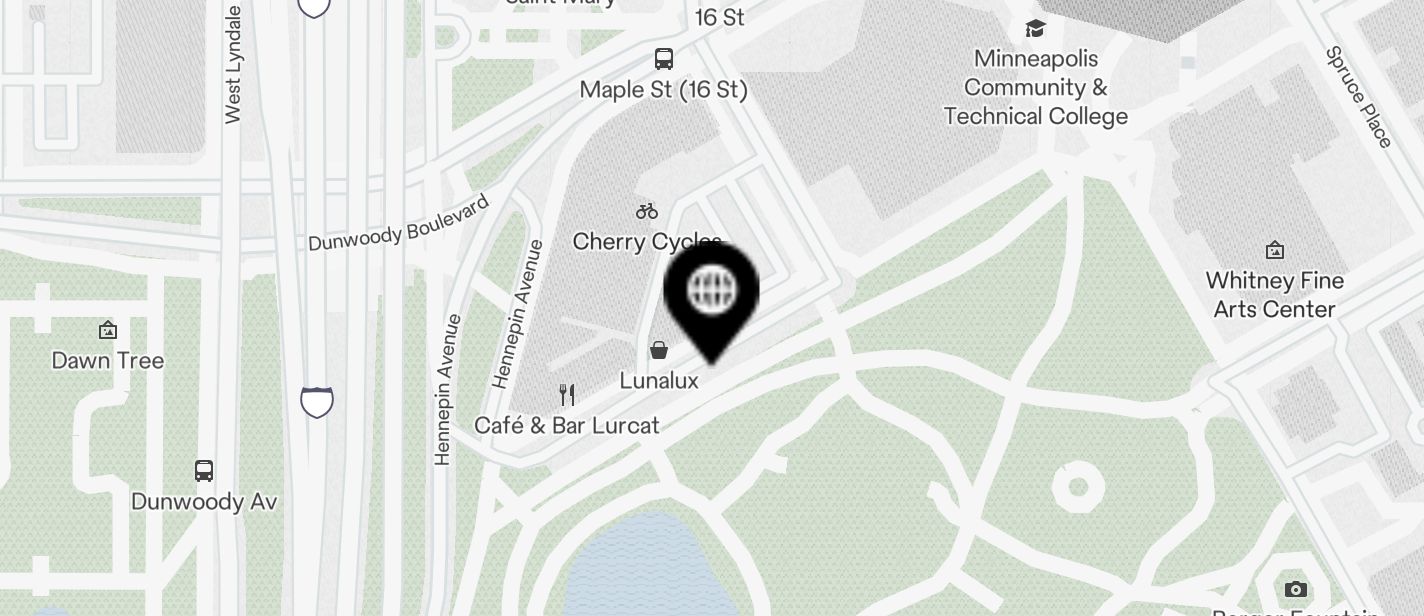Select the Maple St (16 St) bus stop
This screenshot has height=616, width=1424.
pyautogui.click(x=664, y=59)
